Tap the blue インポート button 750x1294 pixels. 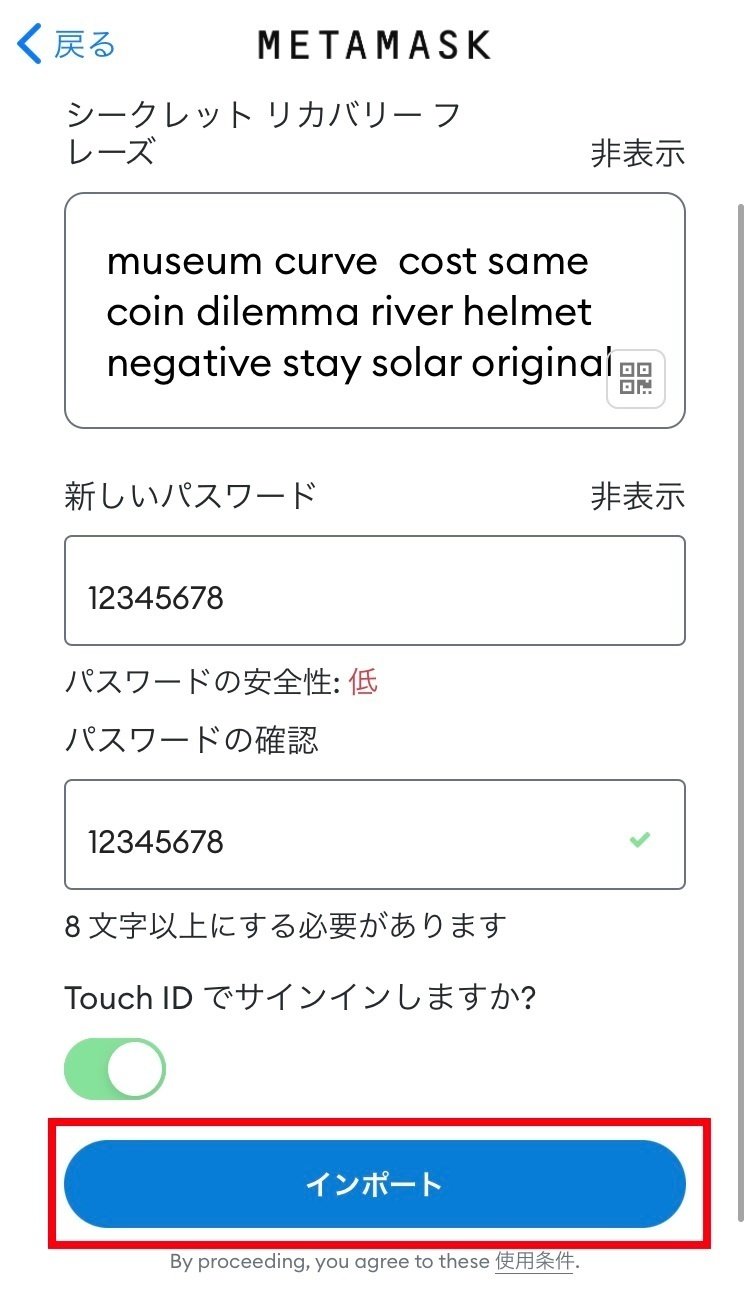click(375, 1184)
